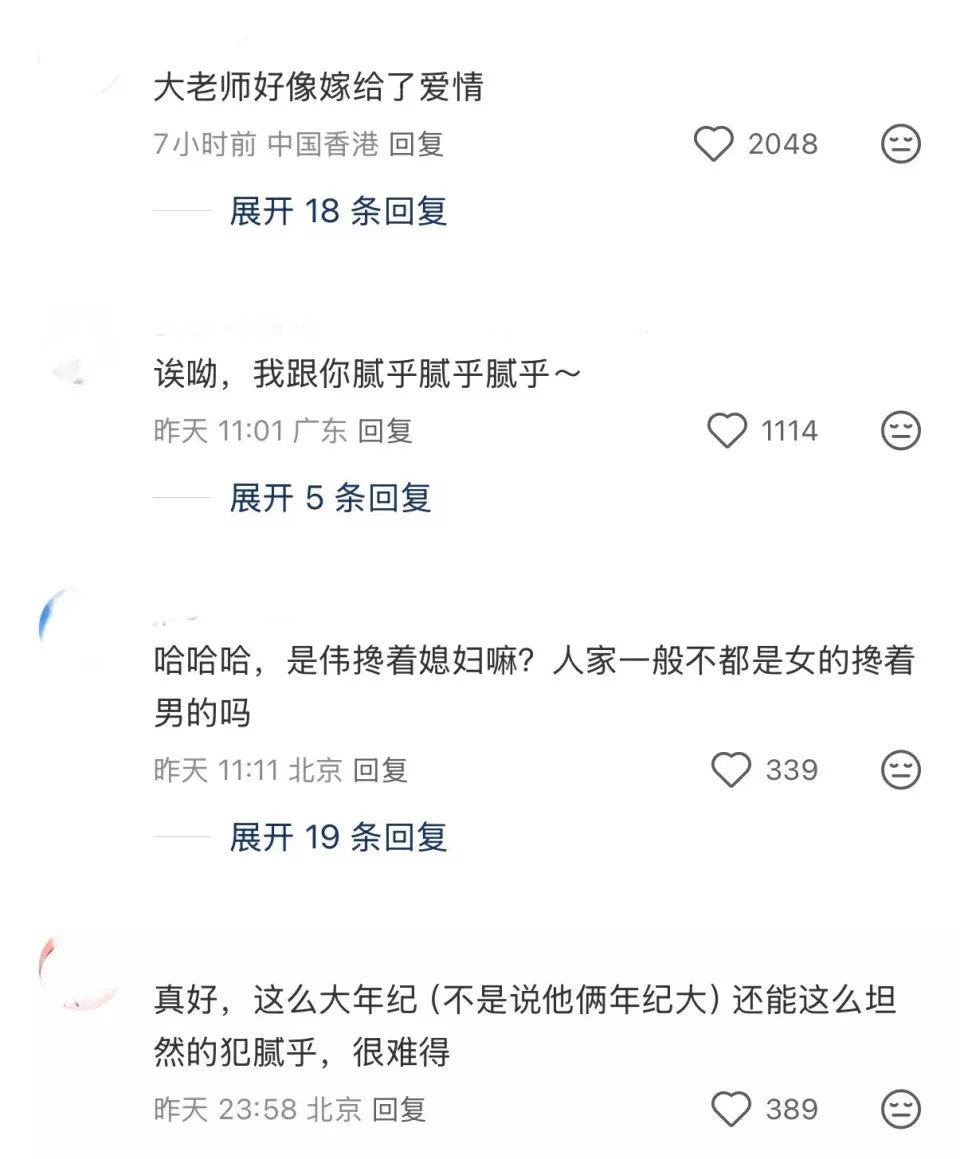Like the comment 是伟搀着媳妇嘛

[x=731, y=770]
